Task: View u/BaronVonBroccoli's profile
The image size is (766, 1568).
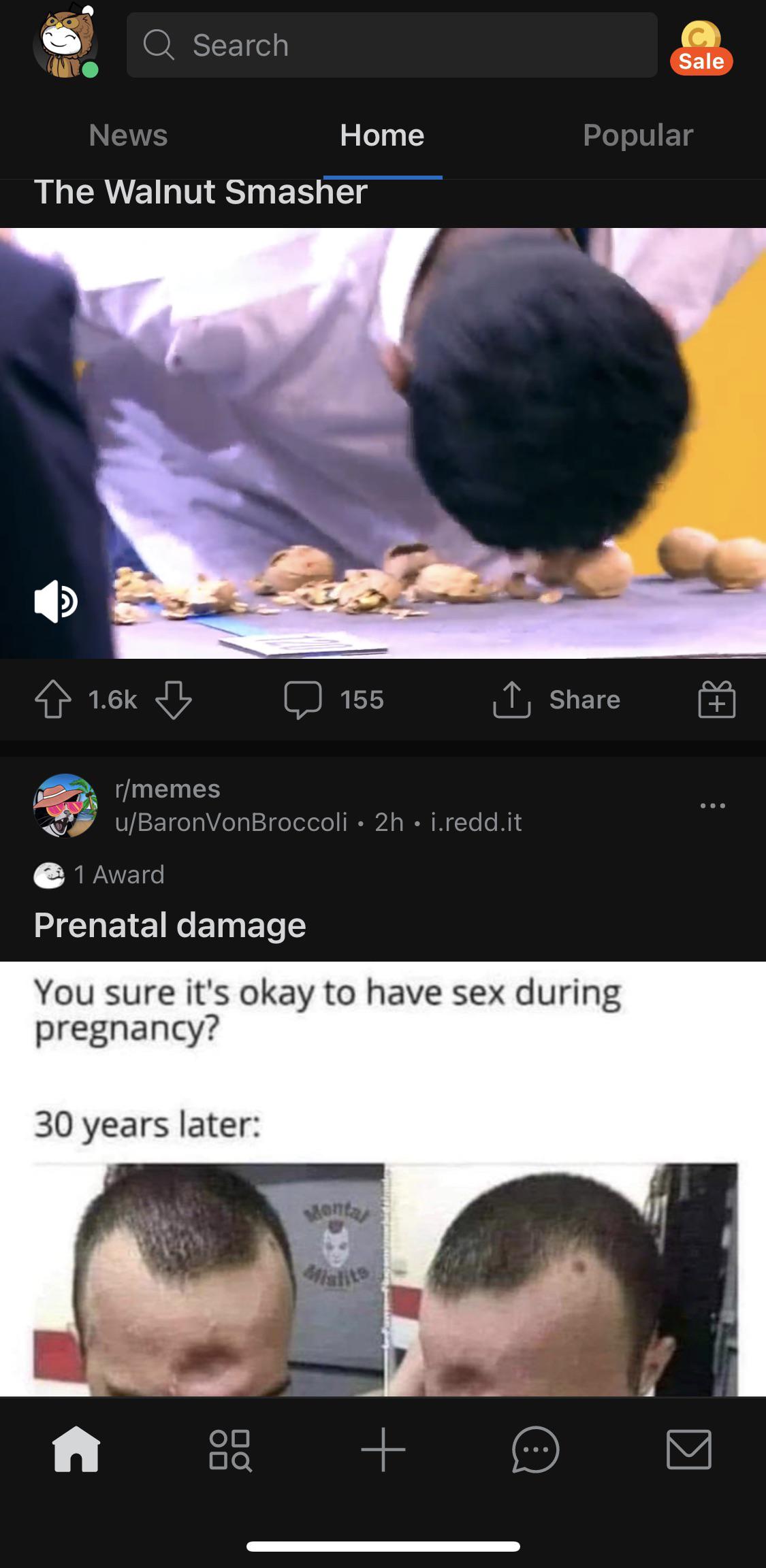Action: point(232,822)
